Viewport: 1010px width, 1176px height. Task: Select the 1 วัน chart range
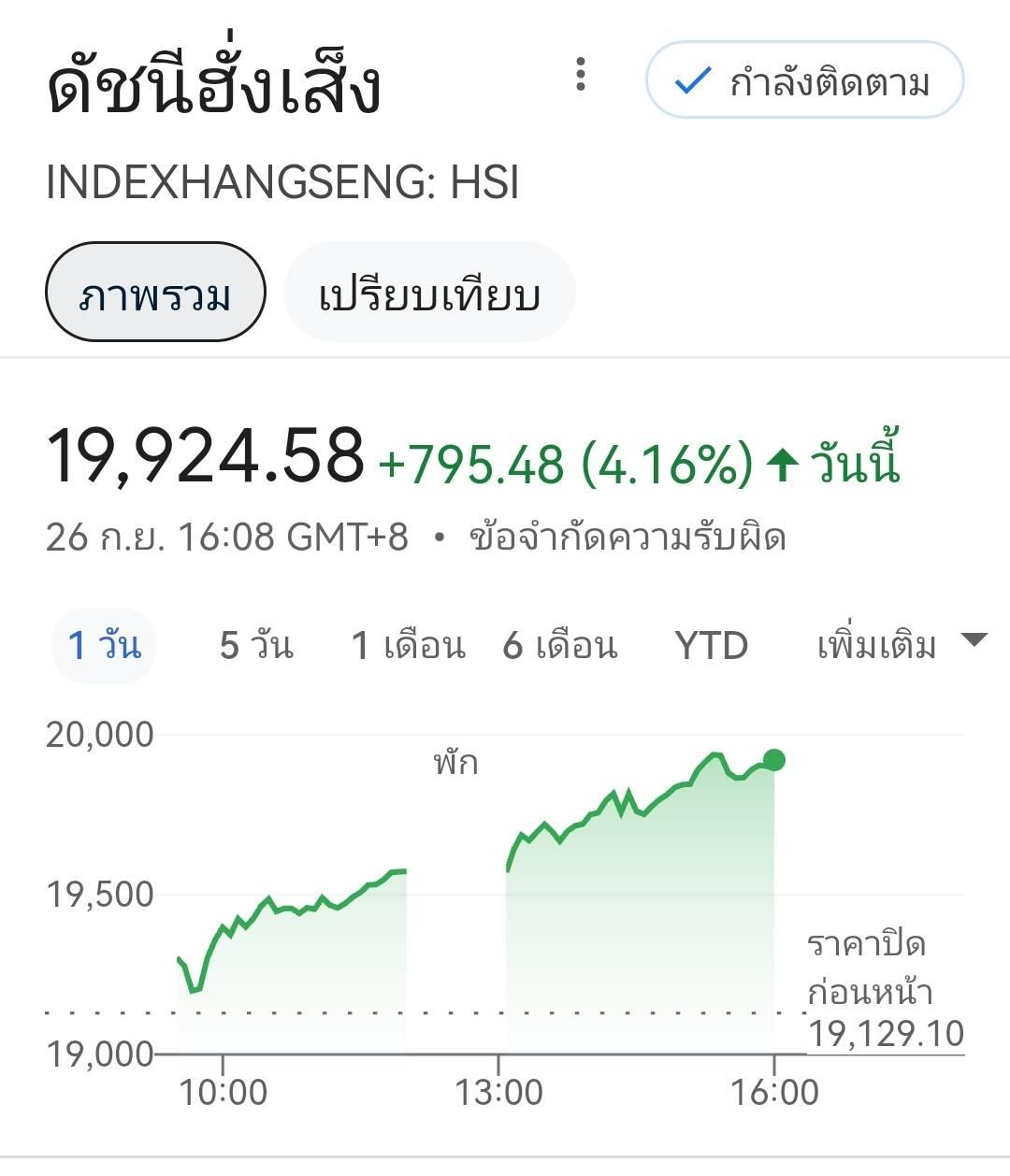pos(104,645)
